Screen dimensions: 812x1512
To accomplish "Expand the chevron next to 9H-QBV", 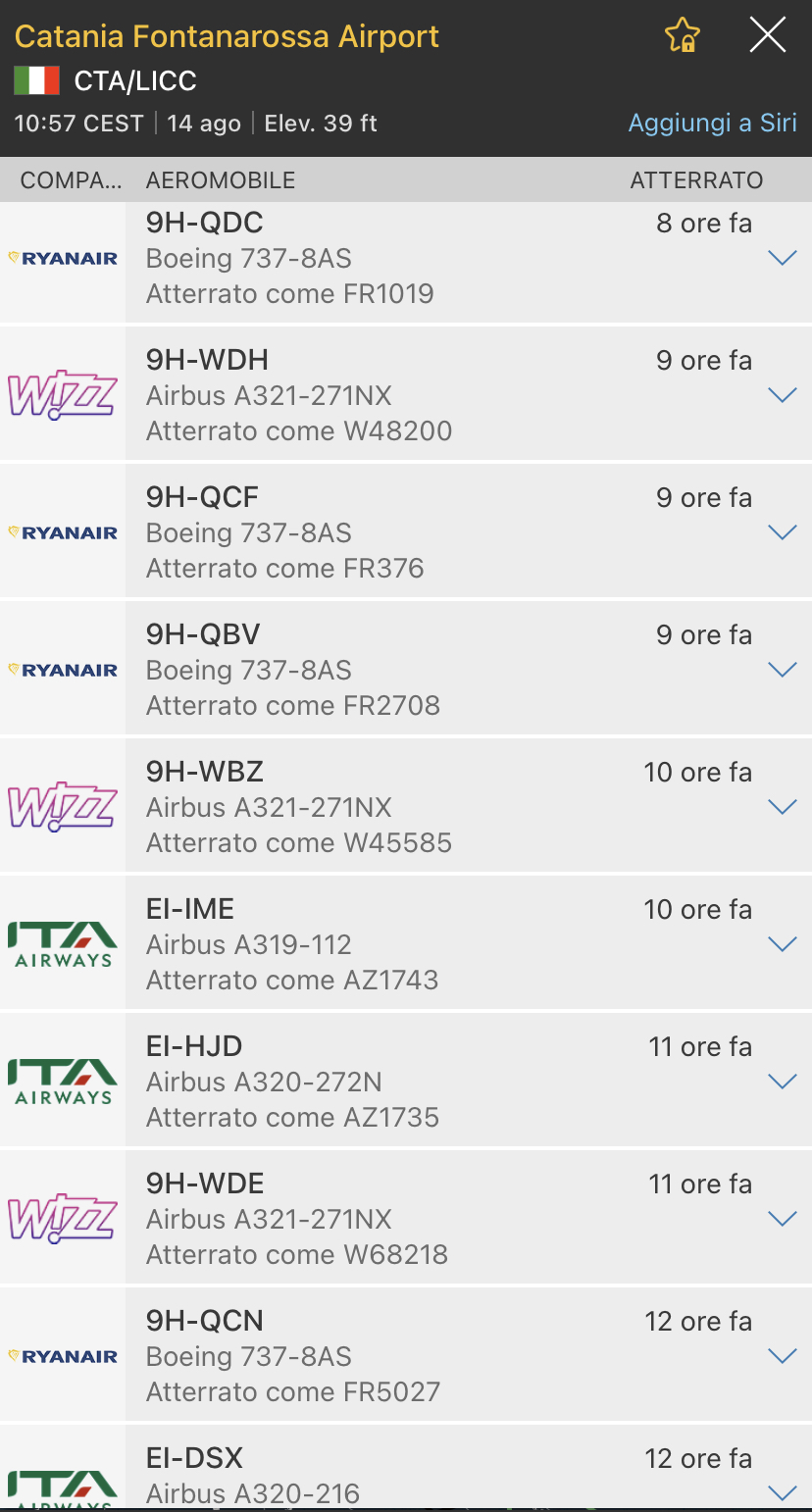I will click(x=782, y=670).
